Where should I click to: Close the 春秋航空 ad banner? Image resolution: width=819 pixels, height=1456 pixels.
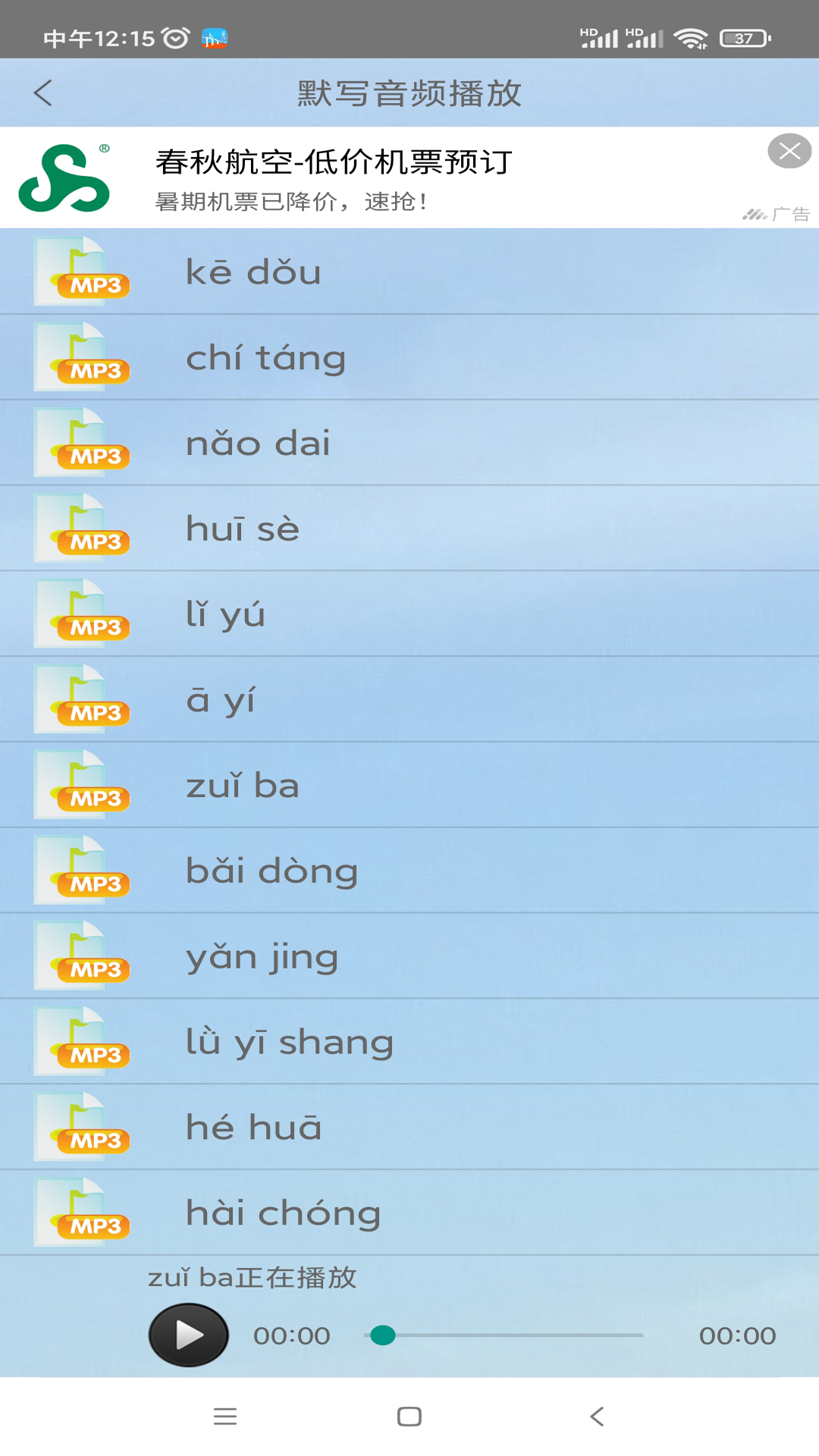tap(789, 151)
